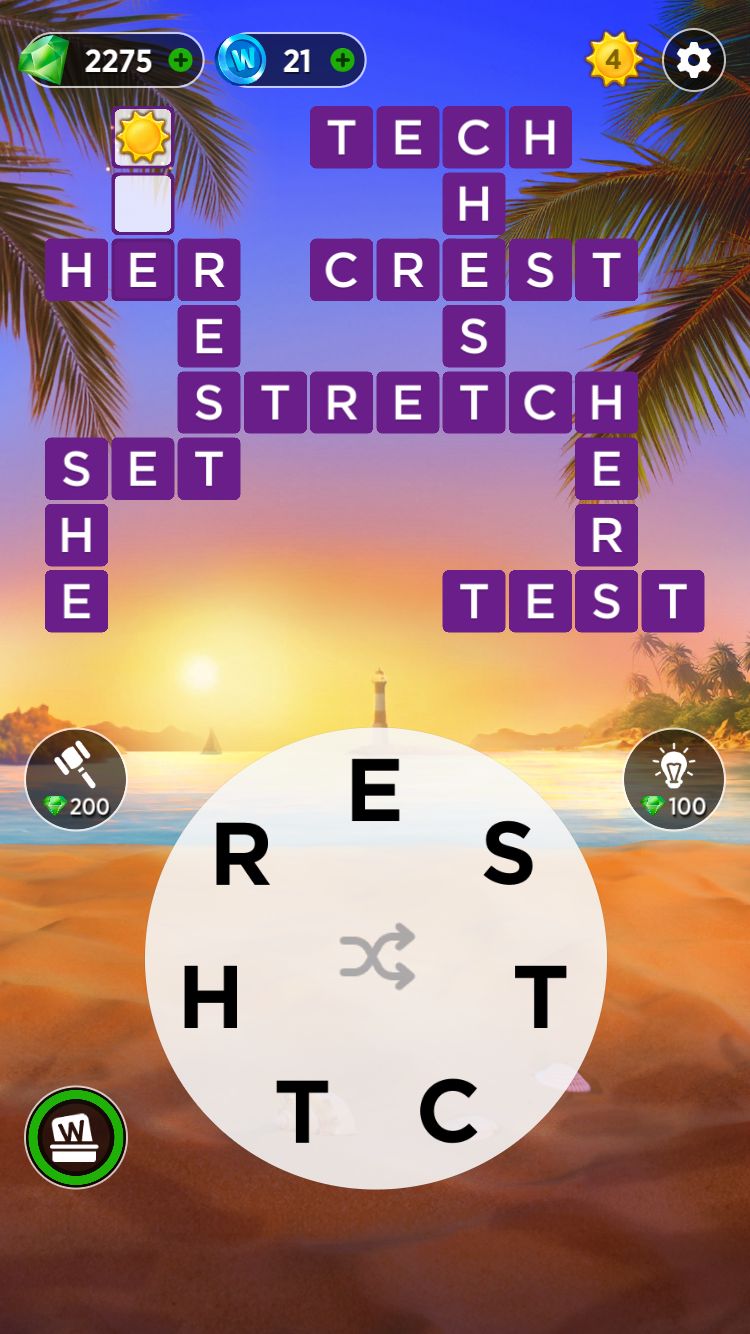Viewport: 750px width, 1334px height.
Task: Open the bonus words box
Action: click(x=76, y=1137)
